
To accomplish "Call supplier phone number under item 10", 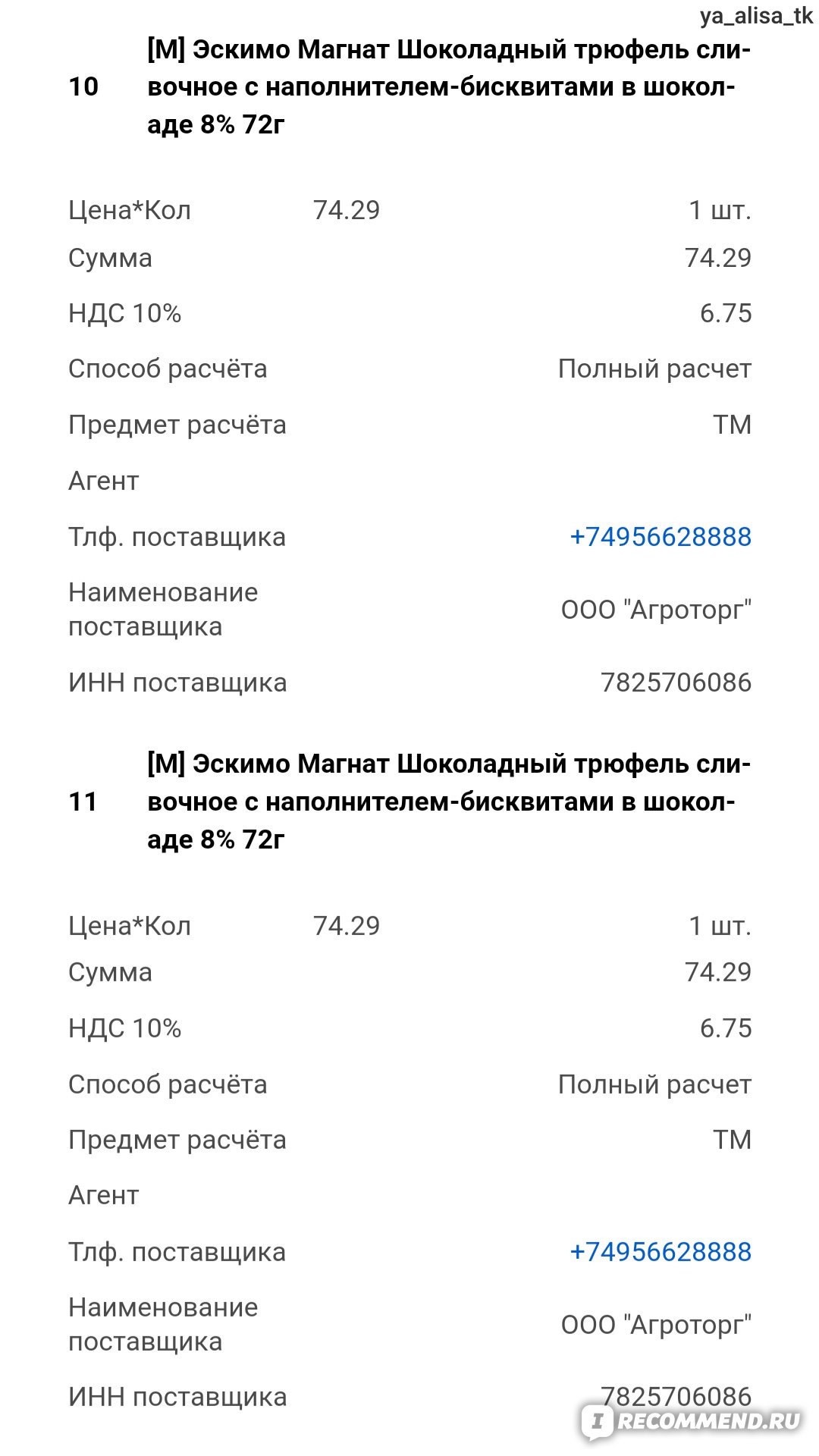I will [661, 537].
